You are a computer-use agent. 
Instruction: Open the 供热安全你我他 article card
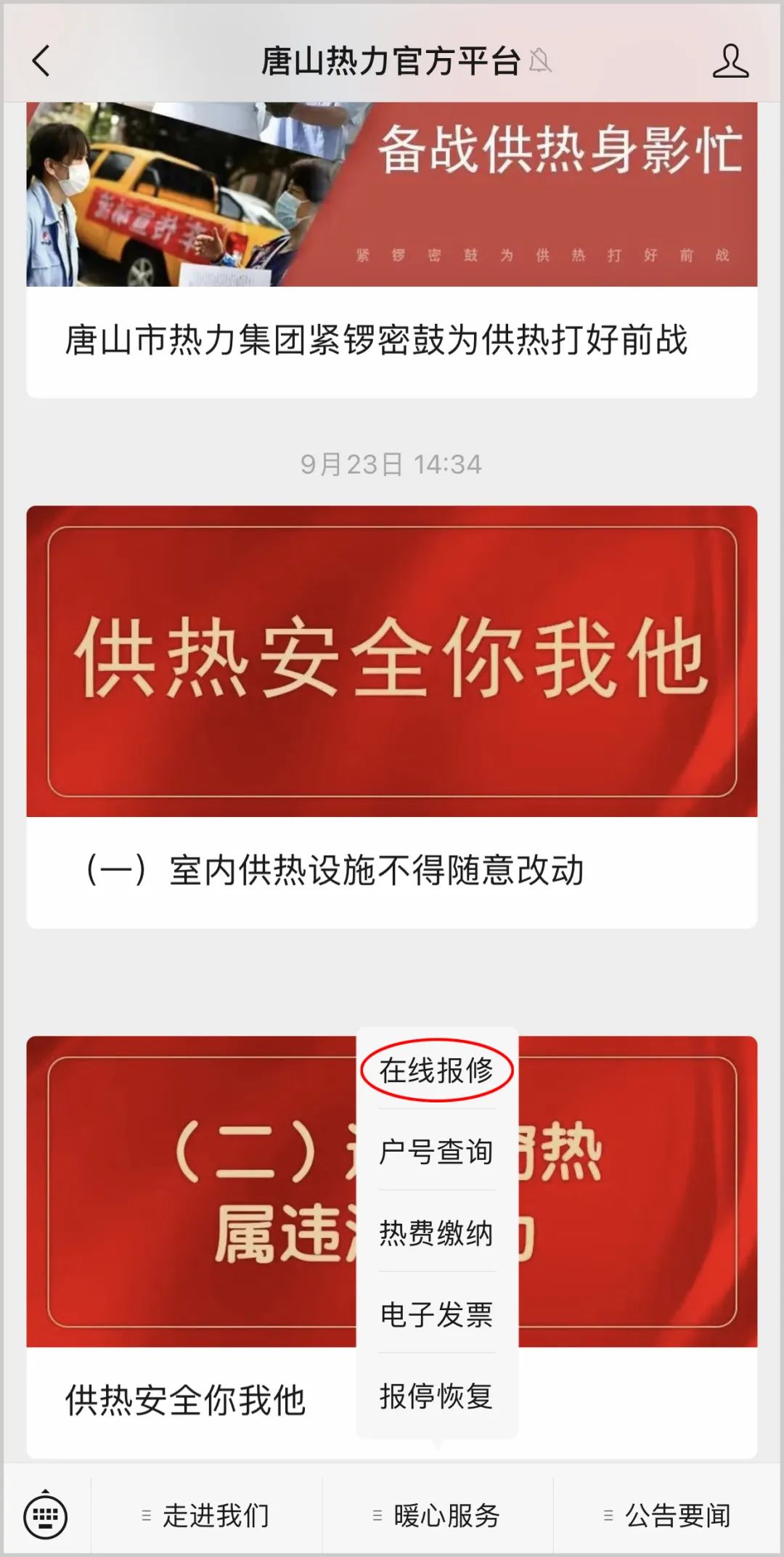[185, 1400]
